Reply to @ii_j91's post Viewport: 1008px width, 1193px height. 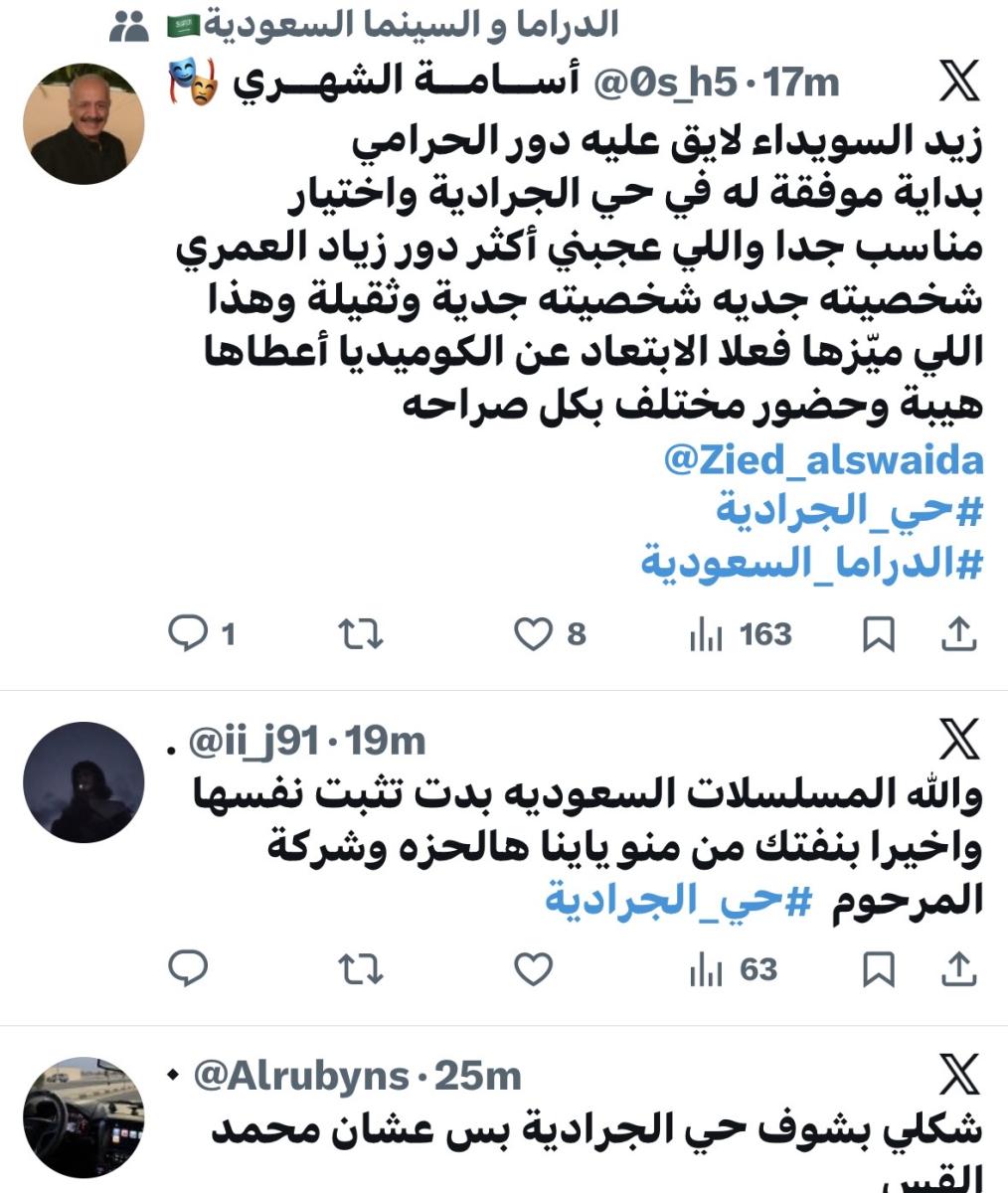[187, 968]
